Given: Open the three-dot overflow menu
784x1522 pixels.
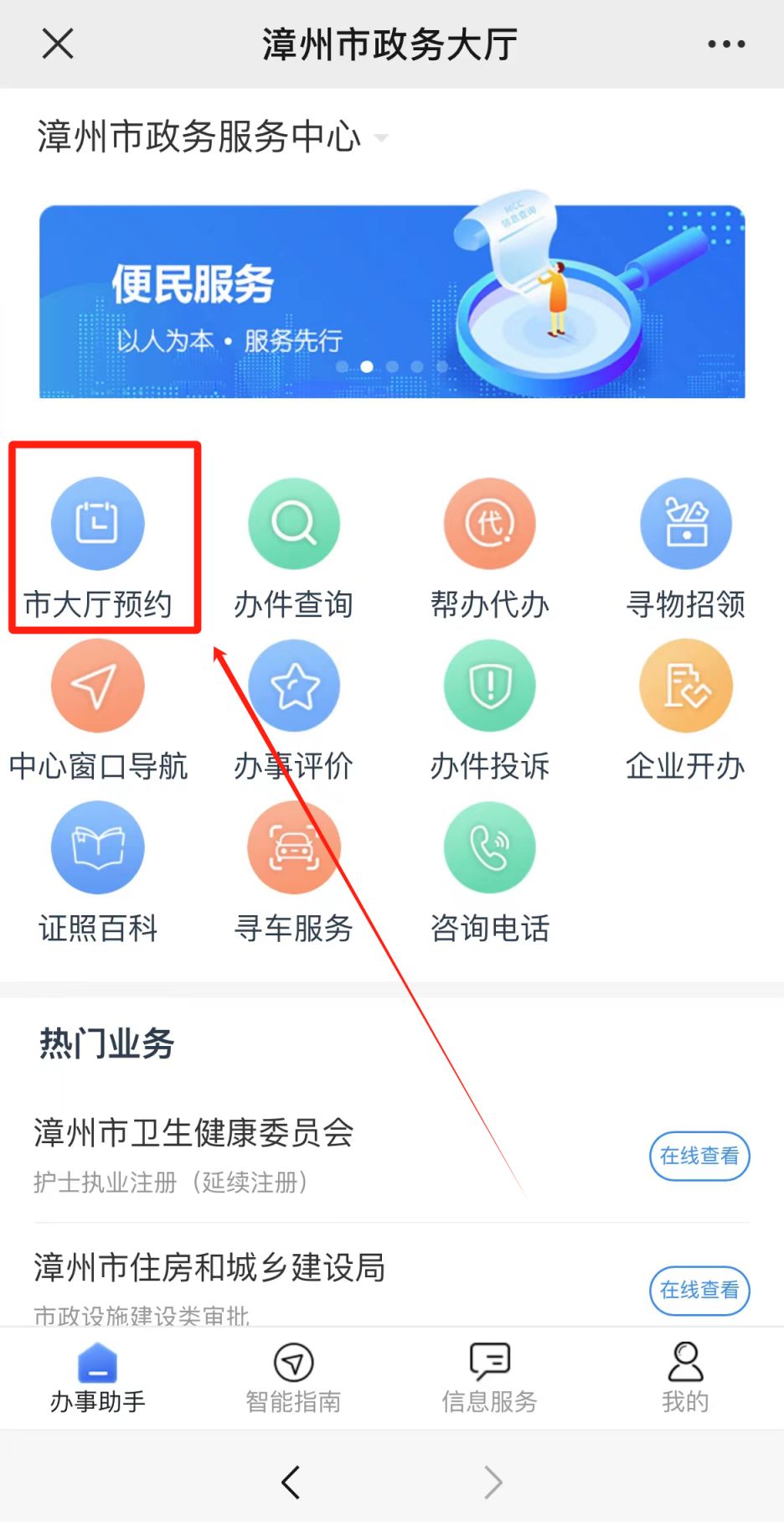Looking at the screenshot, I should pos(725,44).
